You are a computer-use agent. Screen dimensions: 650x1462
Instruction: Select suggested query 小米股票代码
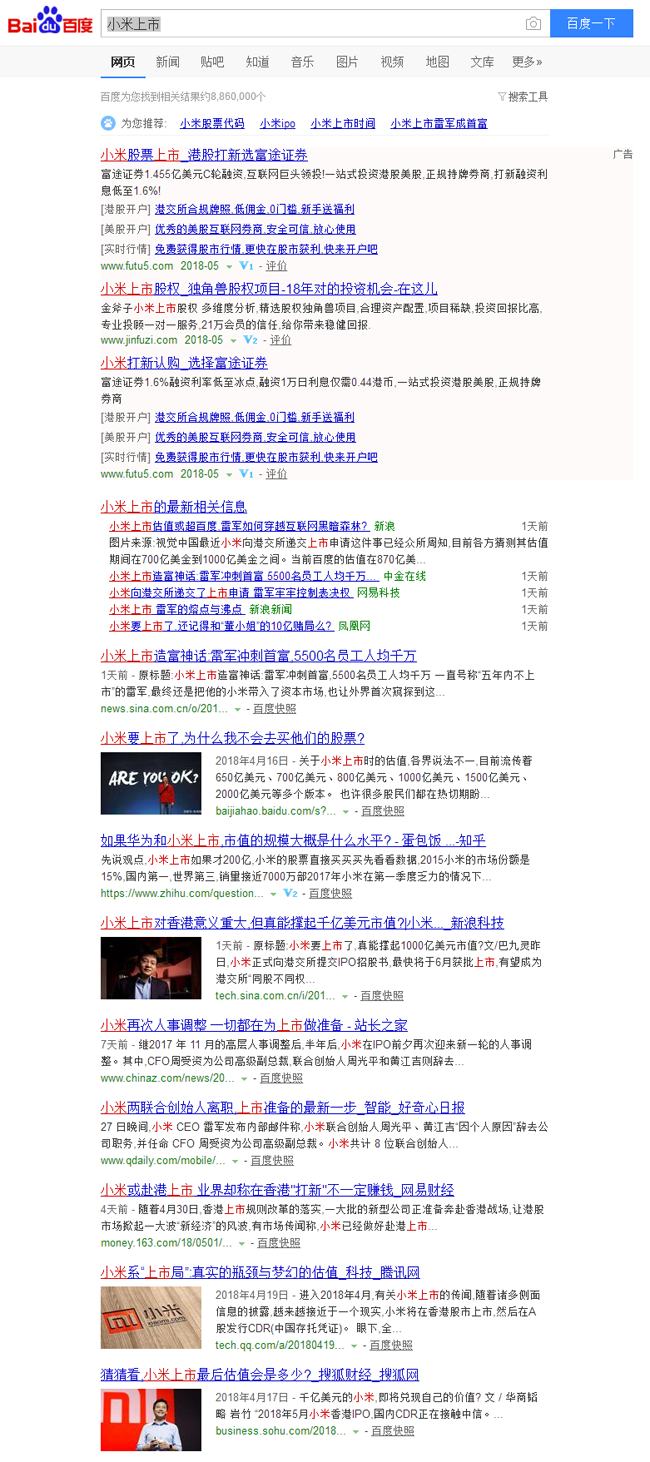pyautogui.click(x=212, y=124)
